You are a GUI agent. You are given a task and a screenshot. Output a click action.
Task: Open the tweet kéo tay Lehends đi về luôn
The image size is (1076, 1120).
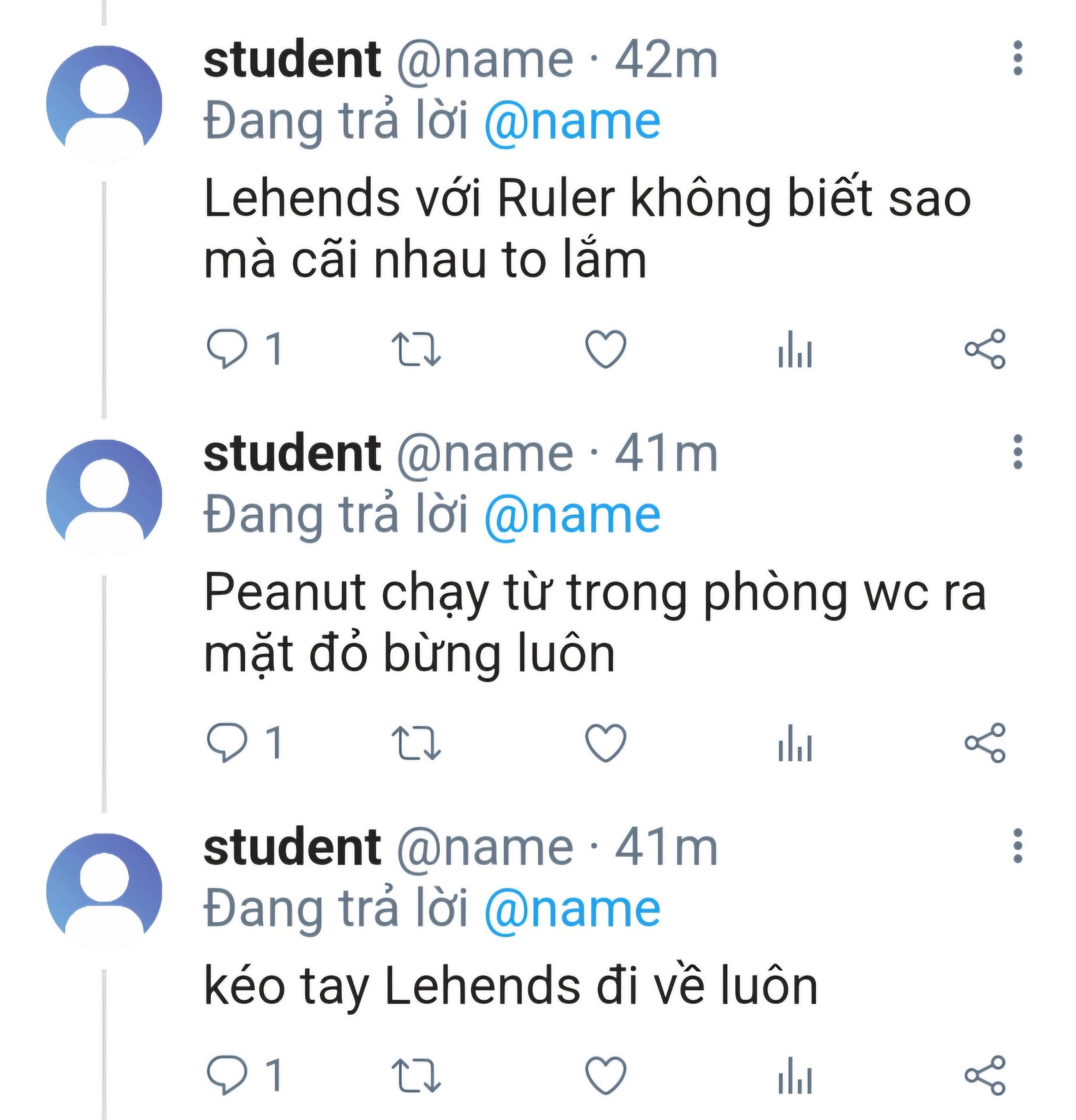click(511, 987)
